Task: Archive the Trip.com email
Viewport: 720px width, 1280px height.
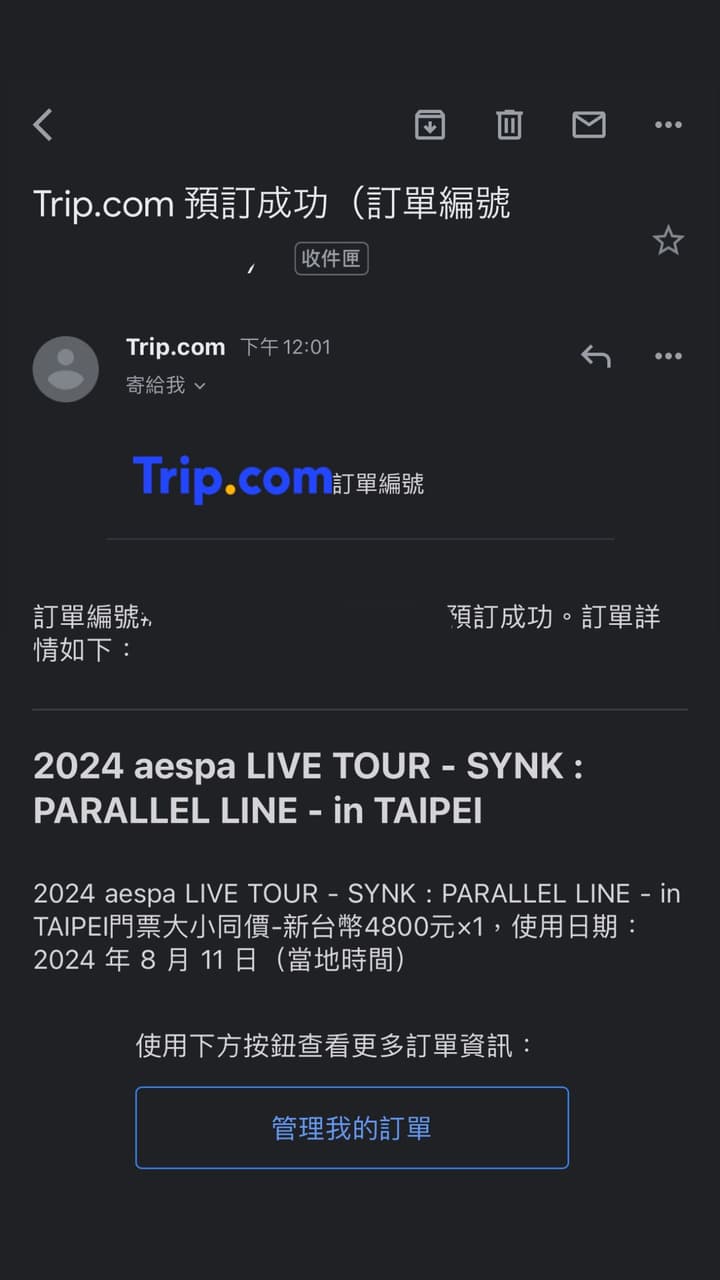Action: (x=429, y=124)
